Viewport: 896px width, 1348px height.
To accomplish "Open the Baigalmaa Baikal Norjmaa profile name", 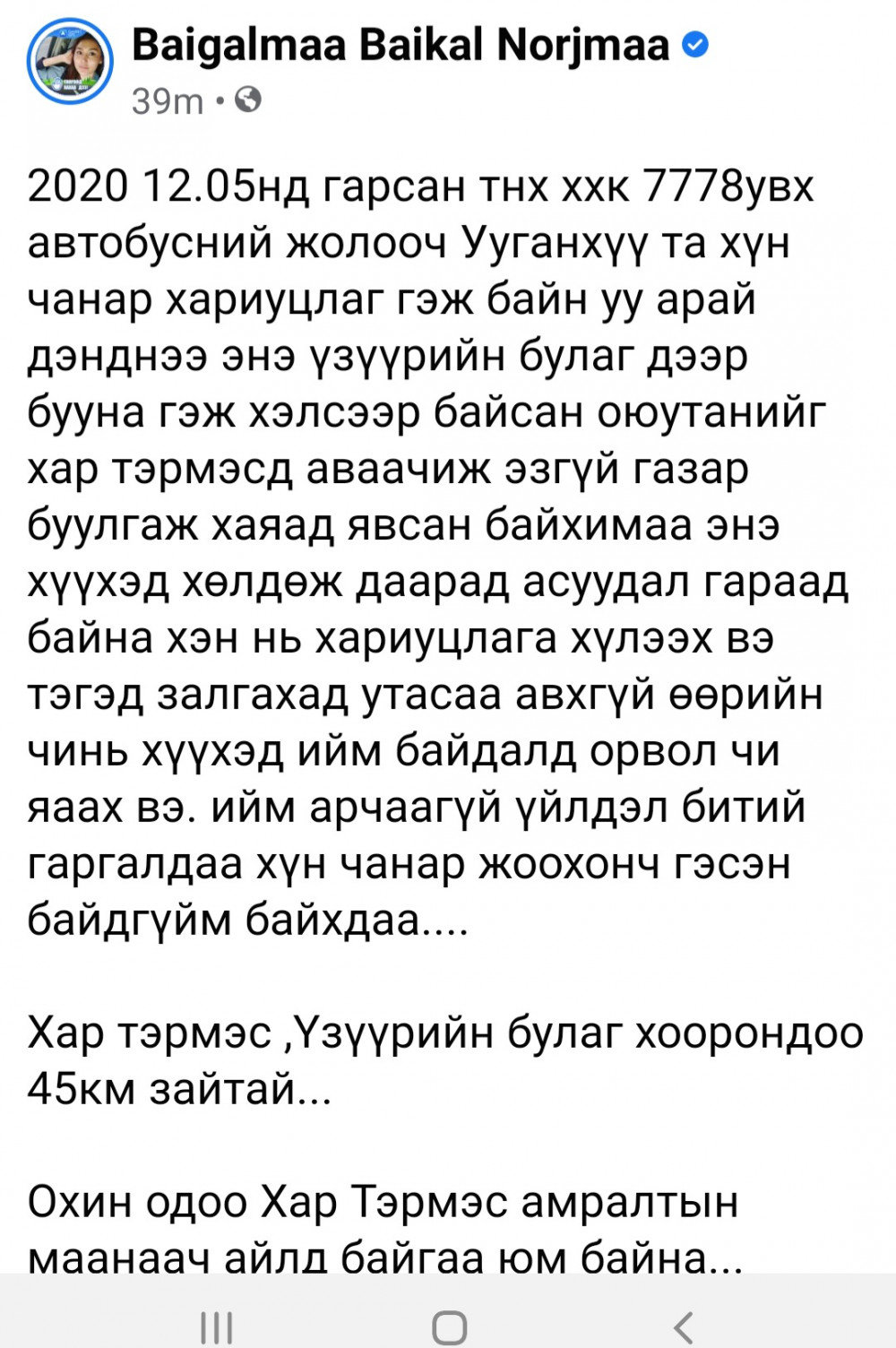I will coord(401,44).
